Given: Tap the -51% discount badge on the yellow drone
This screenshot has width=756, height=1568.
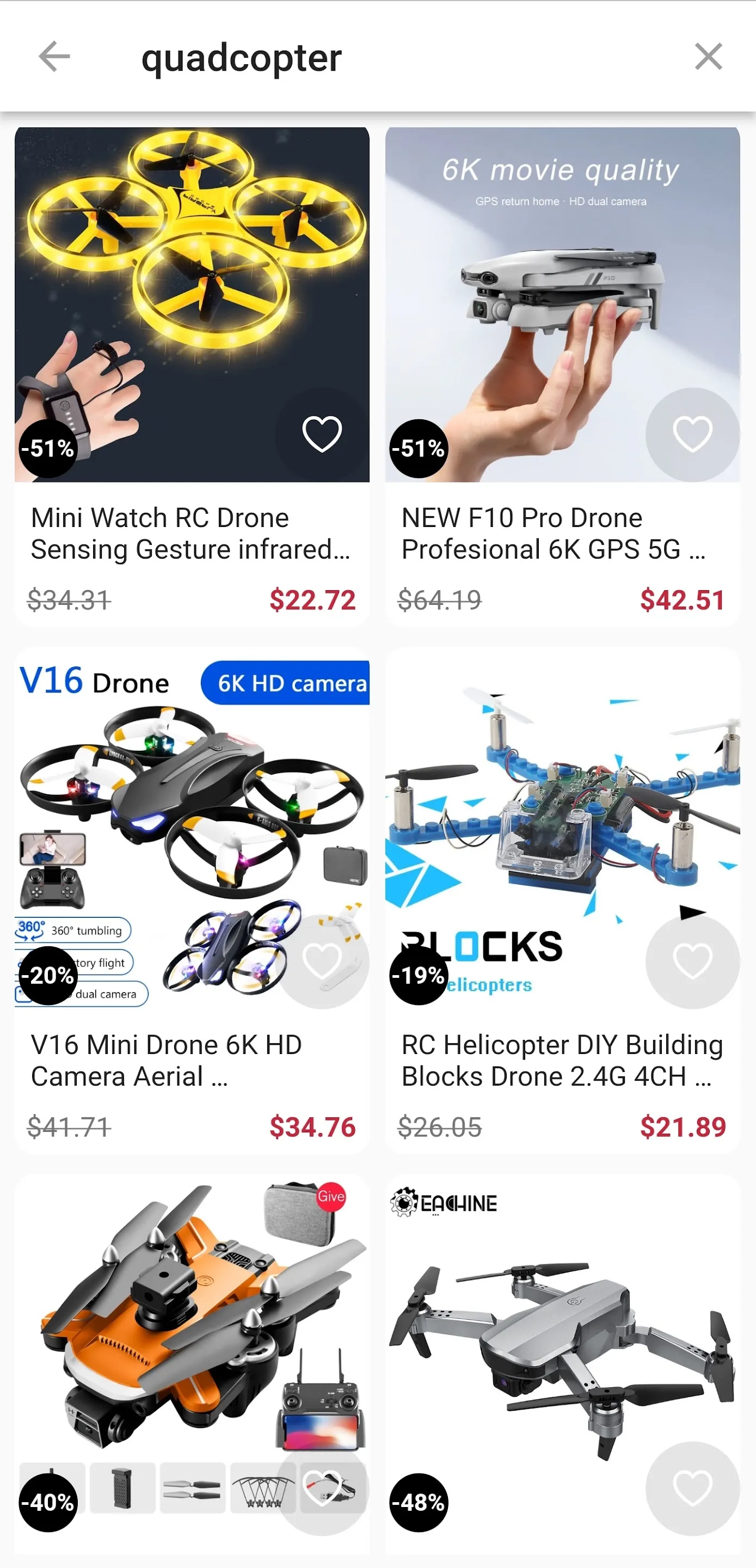Looking at the screenshot, I should 48,449.
